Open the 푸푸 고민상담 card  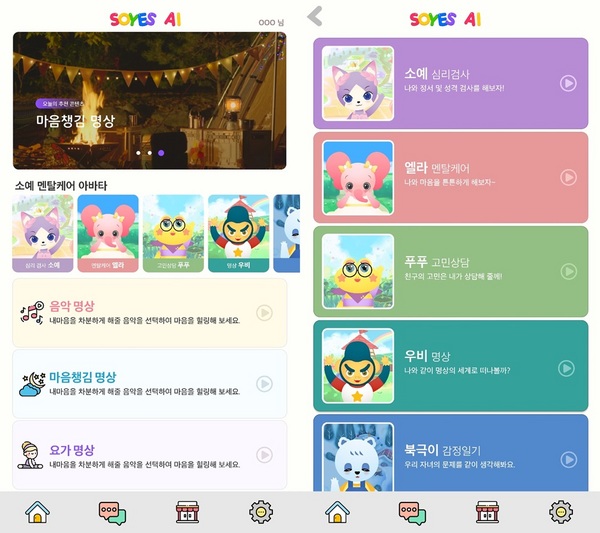[x=450, y=271]
